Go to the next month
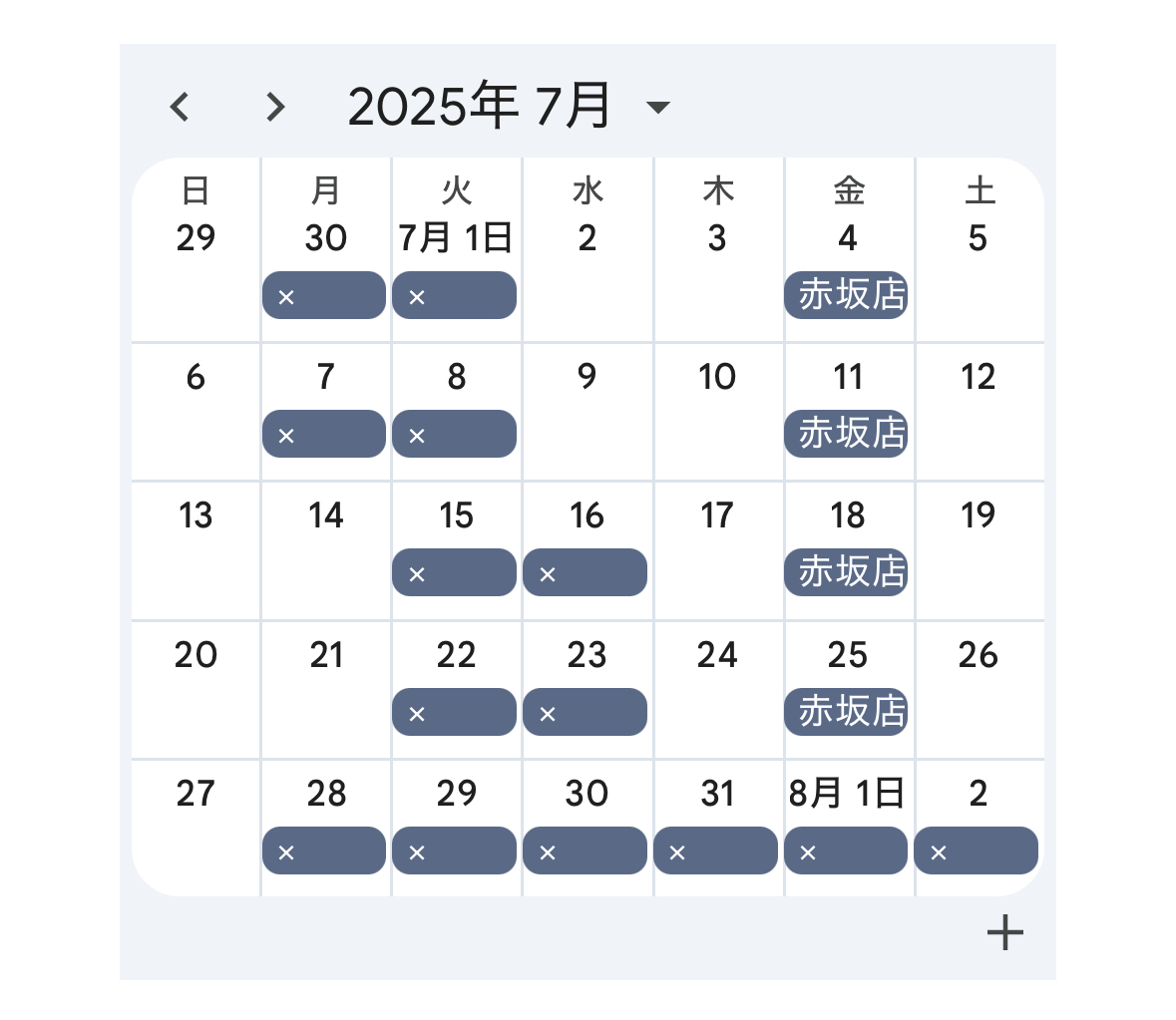The height and width of the screenshot is (1020, 1176). tap(275, 107)
